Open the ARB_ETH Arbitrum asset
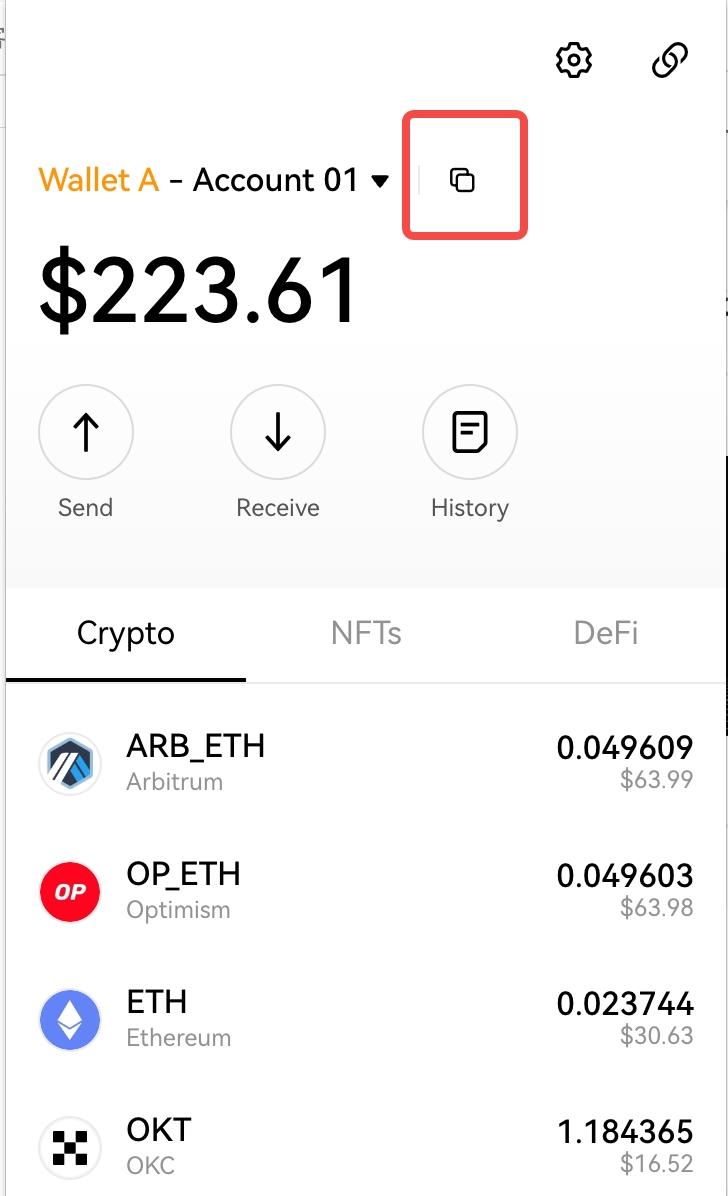 [x=364, y=763]
